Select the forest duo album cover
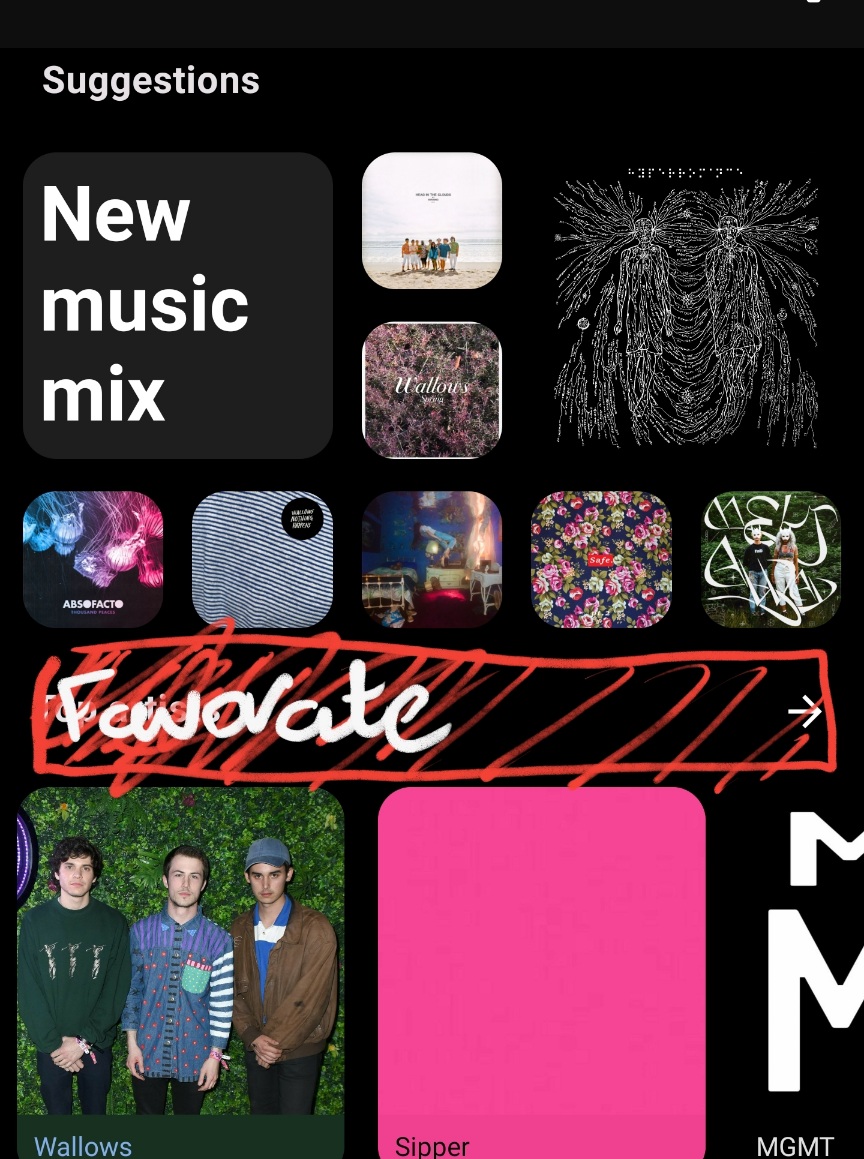 tap(770, 559)
